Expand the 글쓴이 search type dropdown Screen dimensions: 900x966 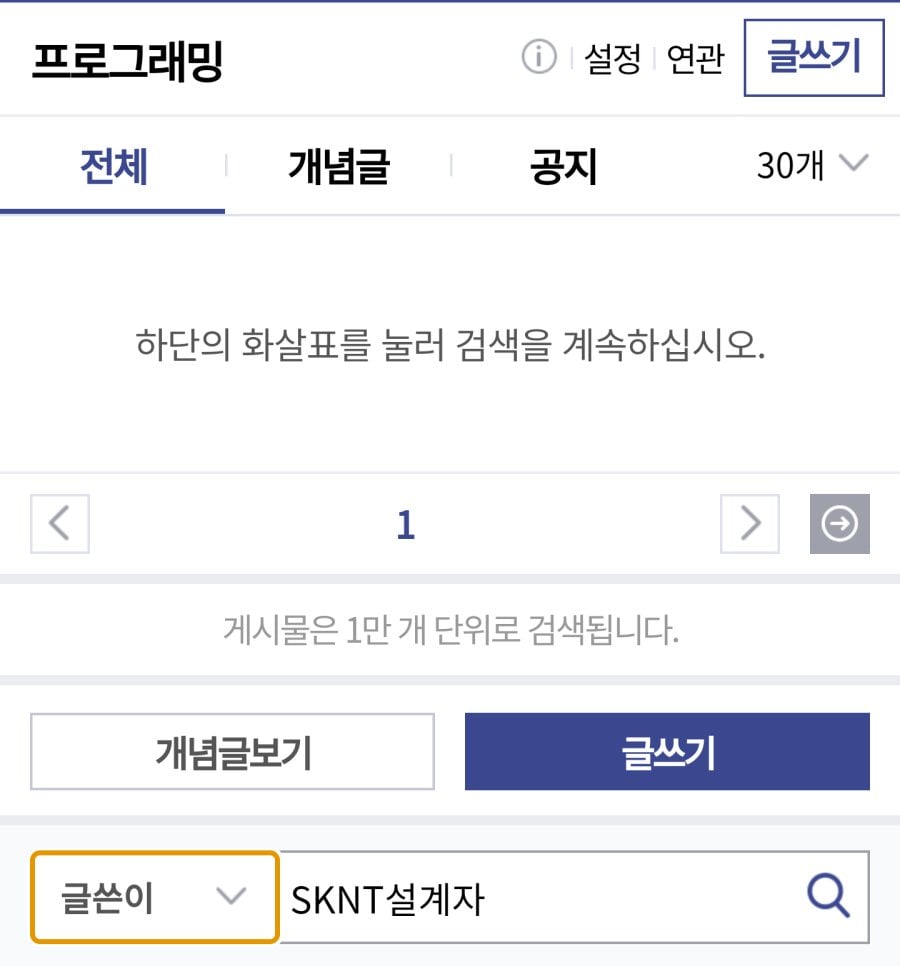[x=154, y=897]
